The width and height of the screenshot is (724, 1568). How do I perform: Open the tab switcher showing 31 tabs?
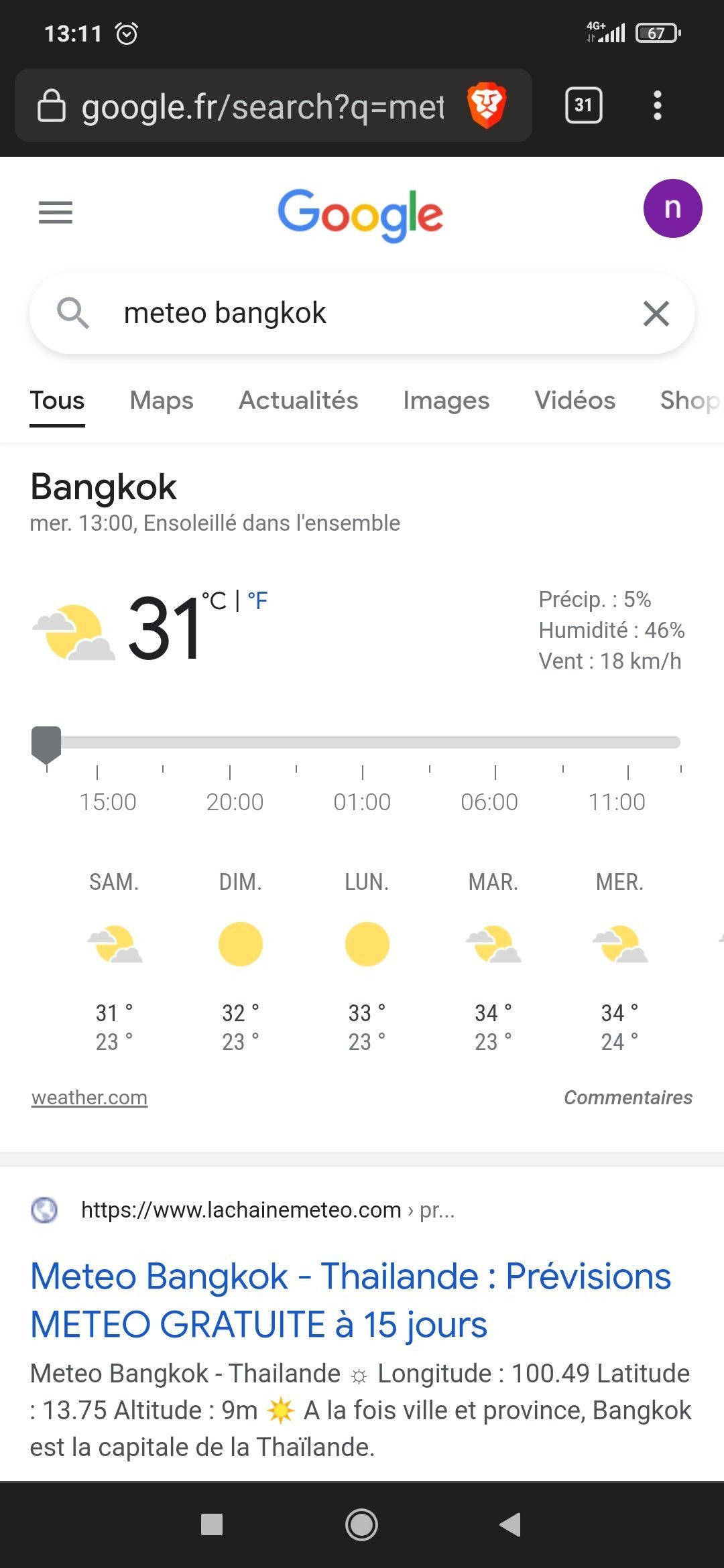pos(583,105)
